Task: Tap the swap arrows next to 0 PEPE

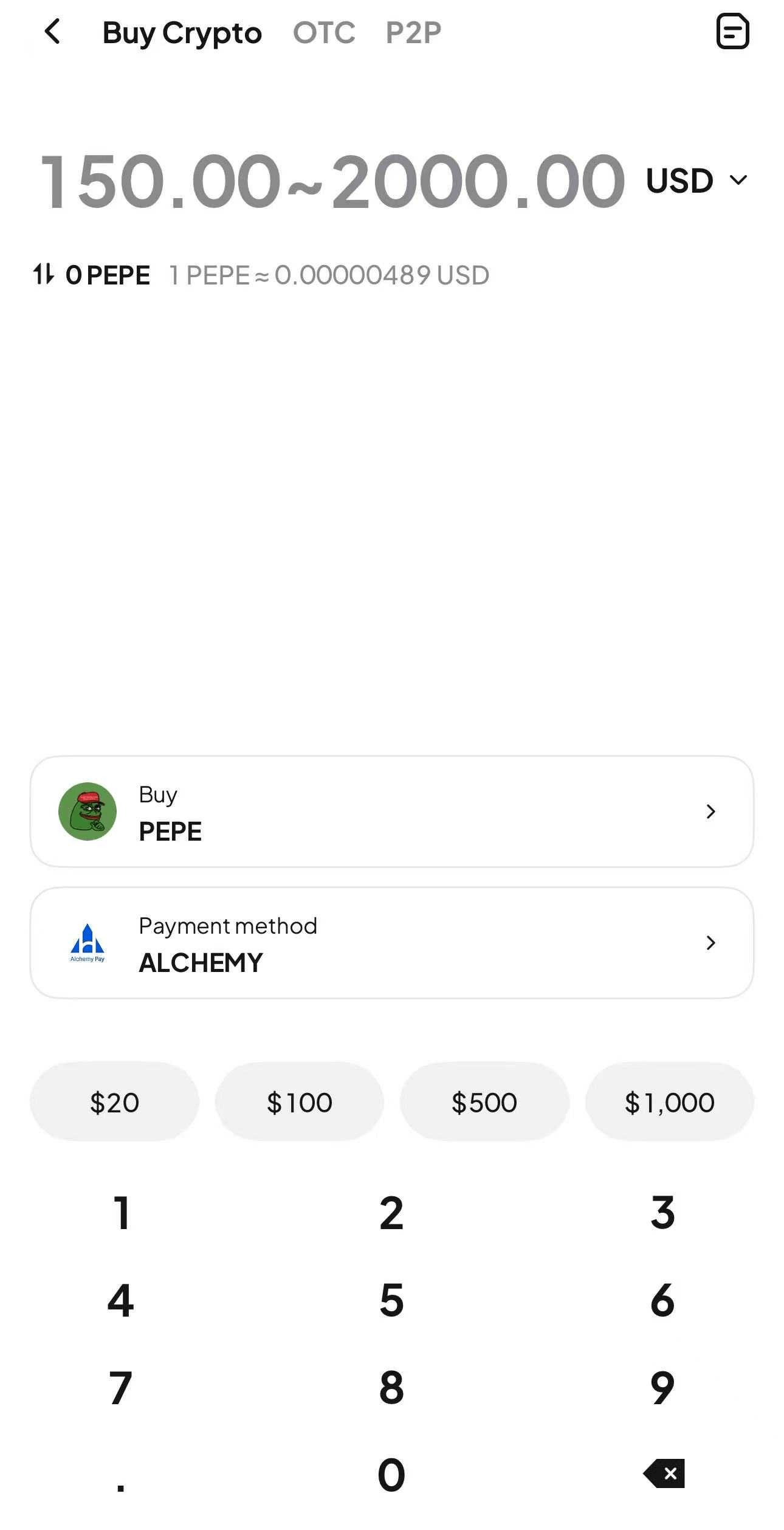Action: [43, 275]
